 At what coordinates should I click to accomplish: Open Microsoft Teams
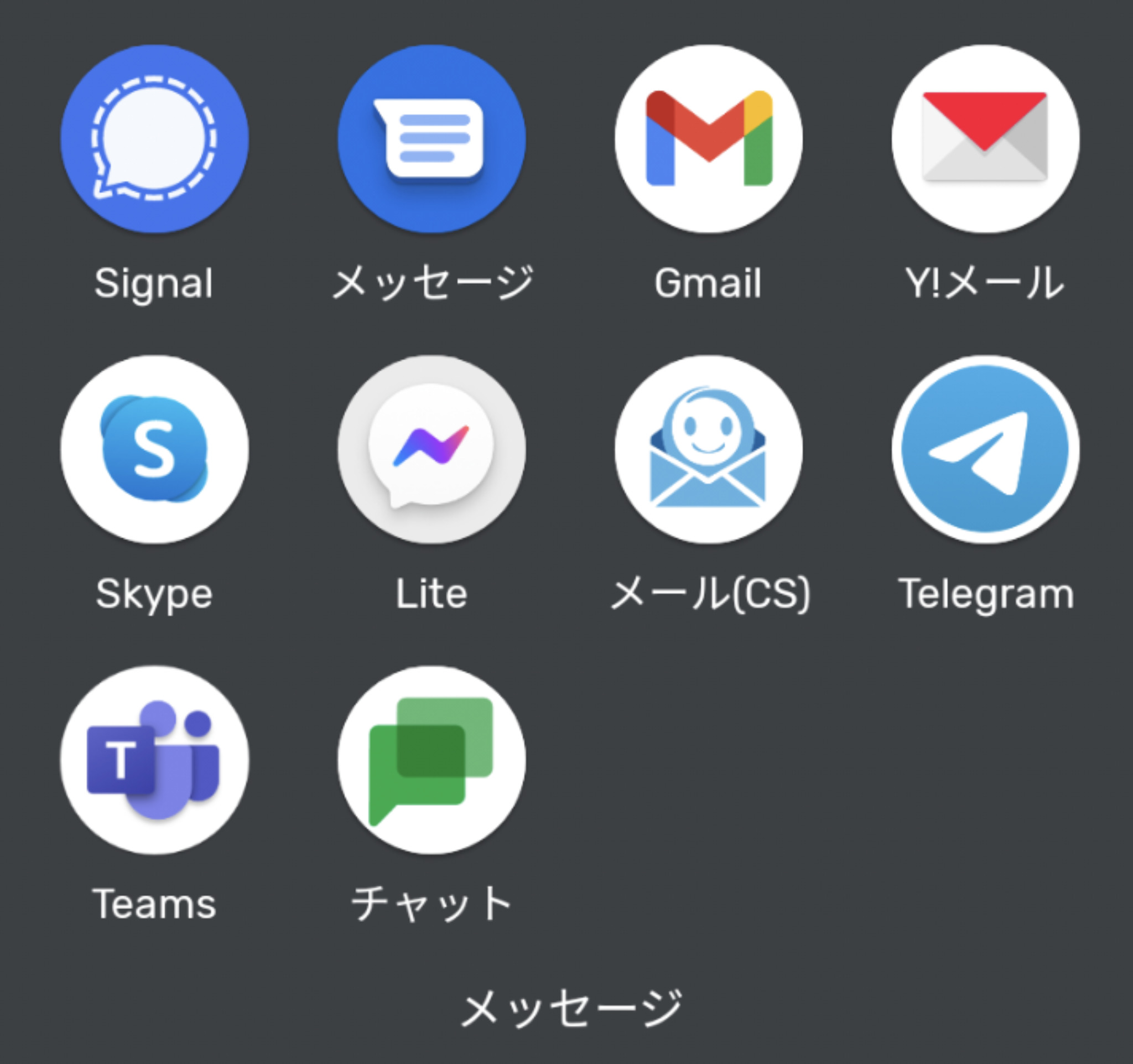154,760
